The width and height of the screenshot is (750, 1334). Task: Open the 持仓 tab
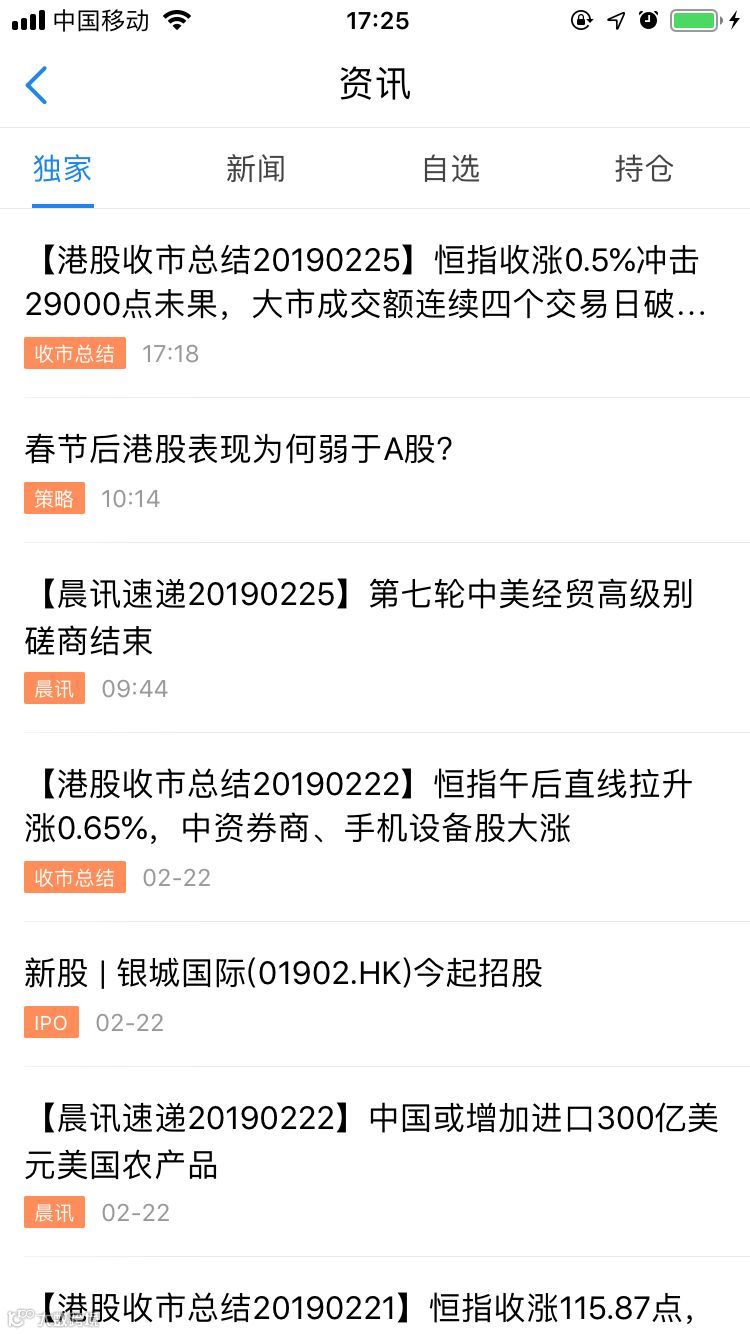click(644, 169)
